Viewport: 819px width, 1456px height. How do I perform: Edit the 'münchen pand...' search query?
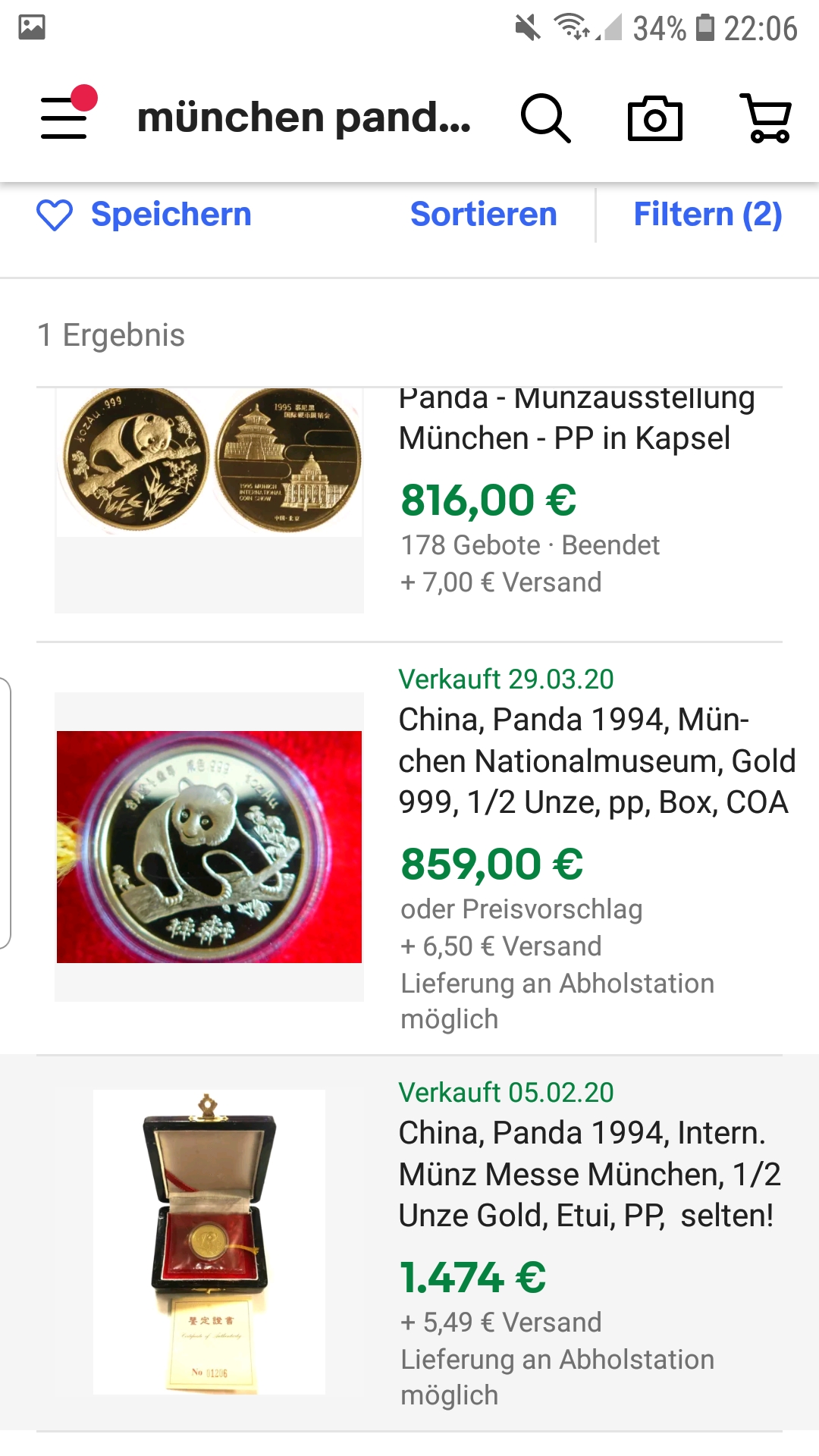(303, 118)
